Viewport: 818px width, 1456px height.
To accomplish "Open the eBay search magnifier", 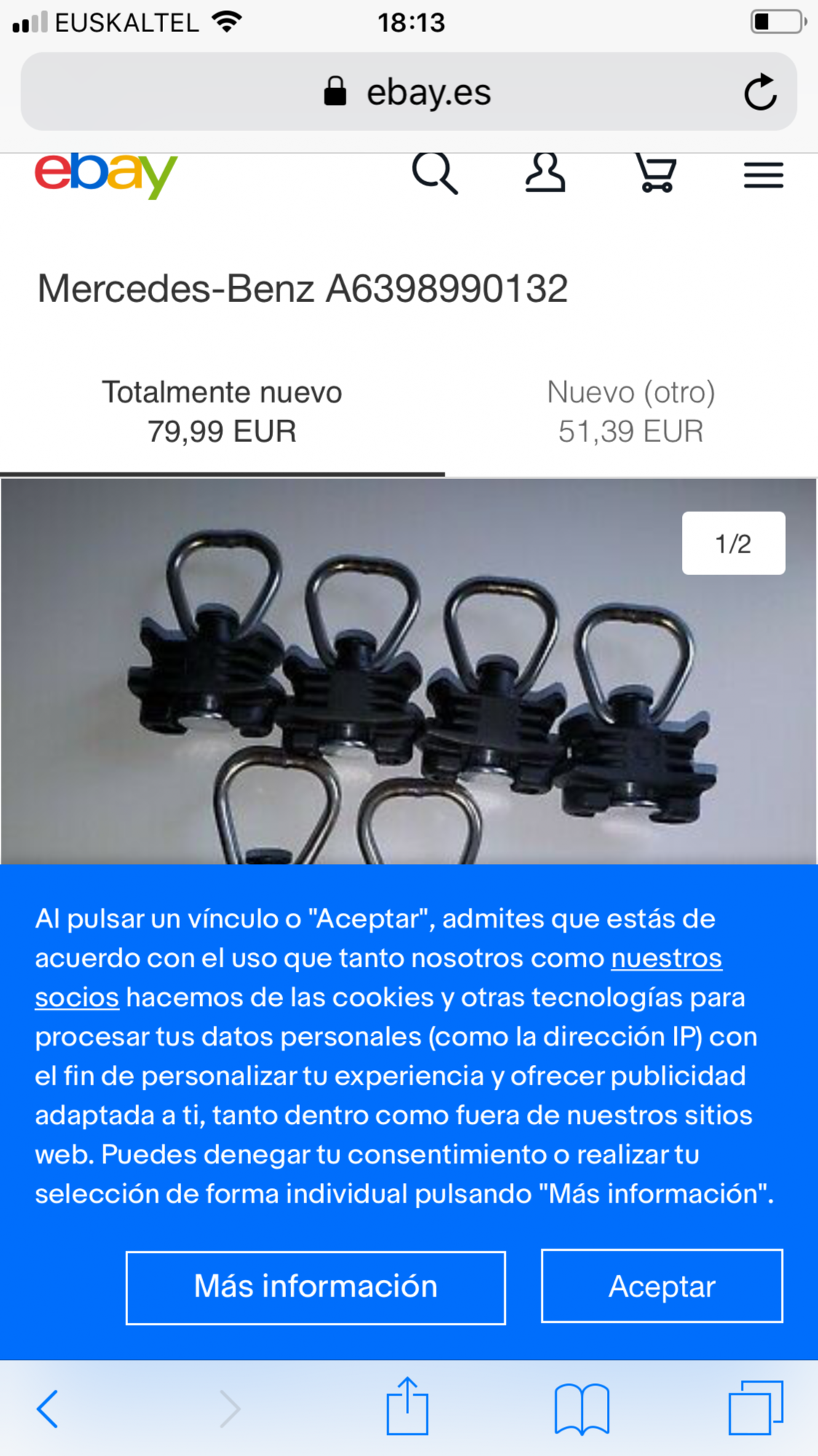I will click(x=434, y=173).
